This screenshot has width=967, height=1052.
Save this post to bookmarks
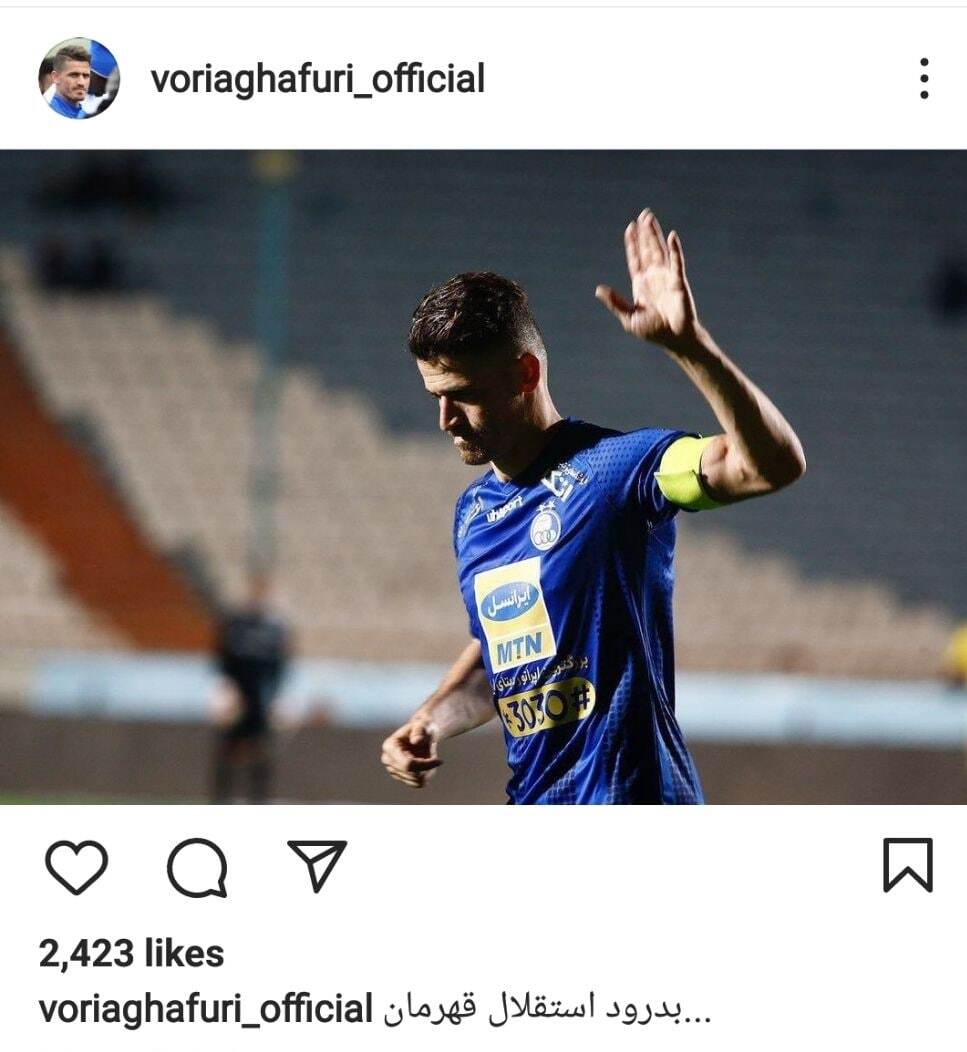907,865
